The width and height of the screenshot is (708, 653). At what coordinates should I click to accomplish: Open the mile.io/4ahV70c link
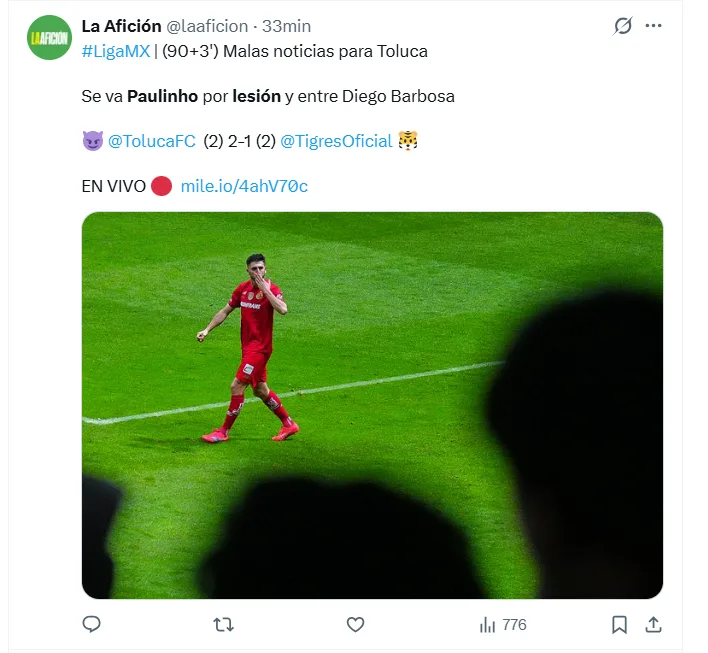click(244, 186)
